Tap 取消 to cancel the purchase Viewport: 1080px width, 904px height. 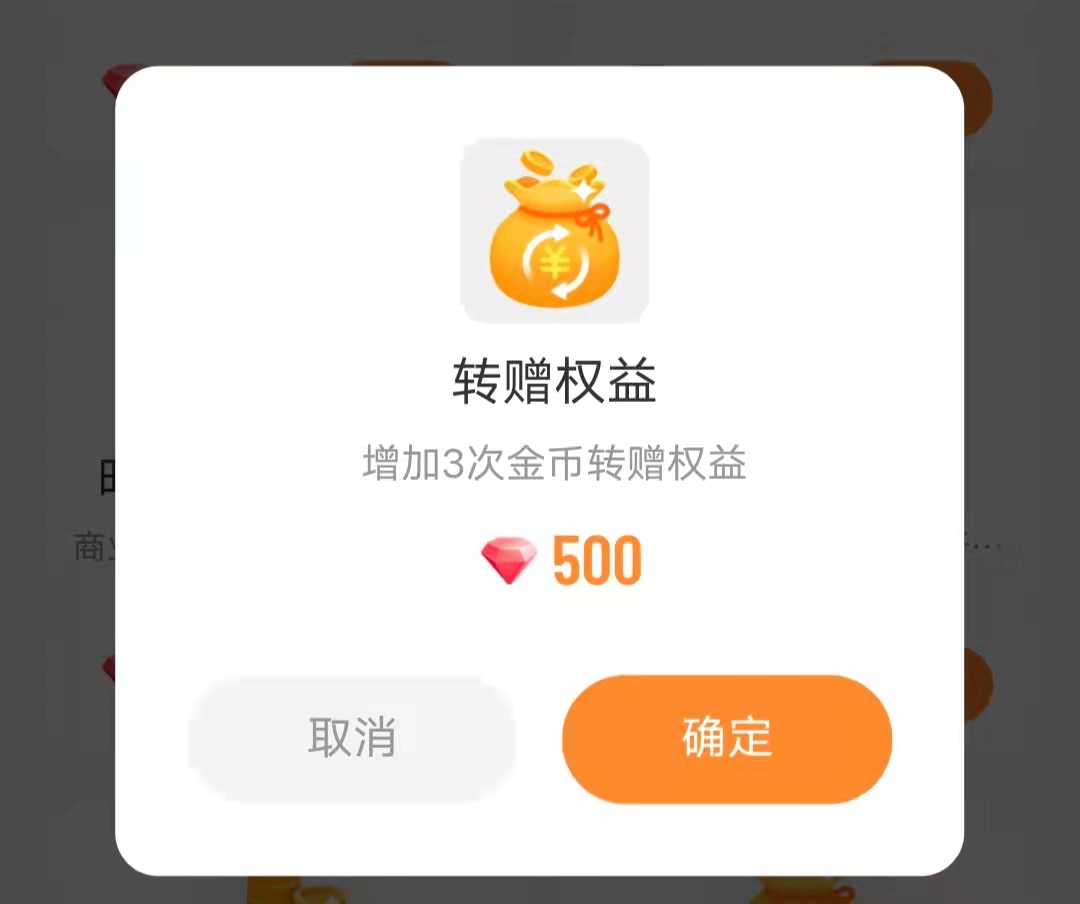[351, 738]
